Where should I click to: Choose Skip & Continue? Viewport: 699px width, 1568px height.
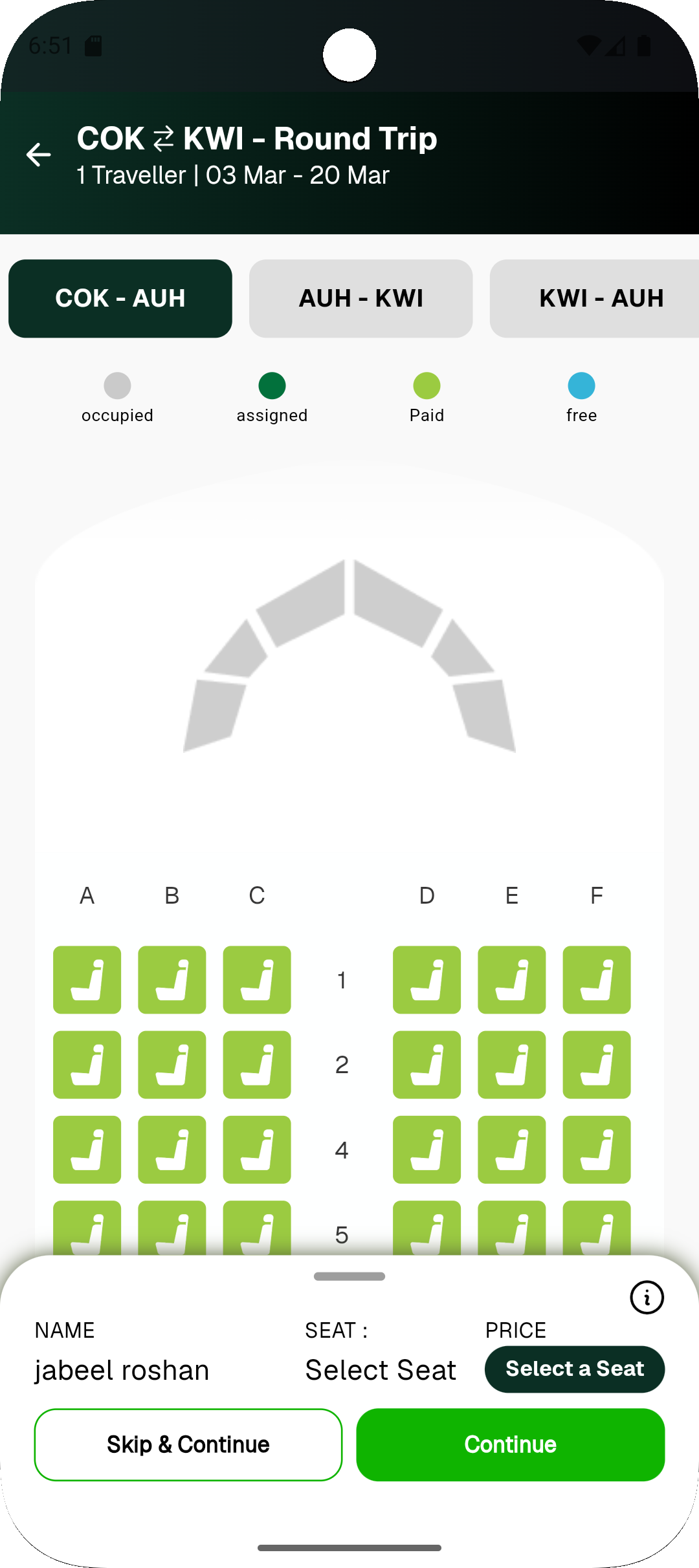tap(188, 1444)
